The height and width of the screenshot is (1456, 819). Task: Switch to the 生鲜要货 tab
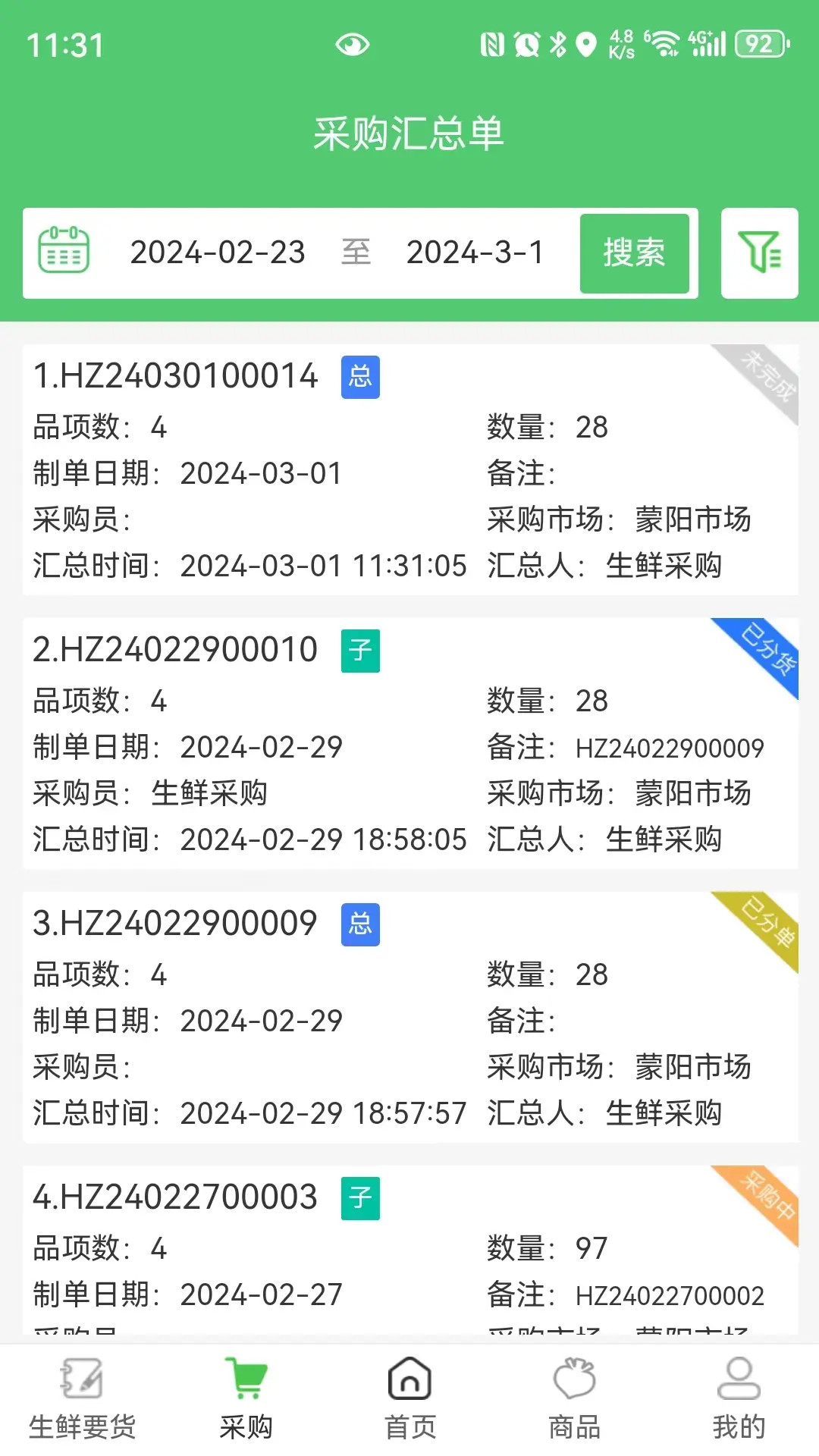(81, 1404)
